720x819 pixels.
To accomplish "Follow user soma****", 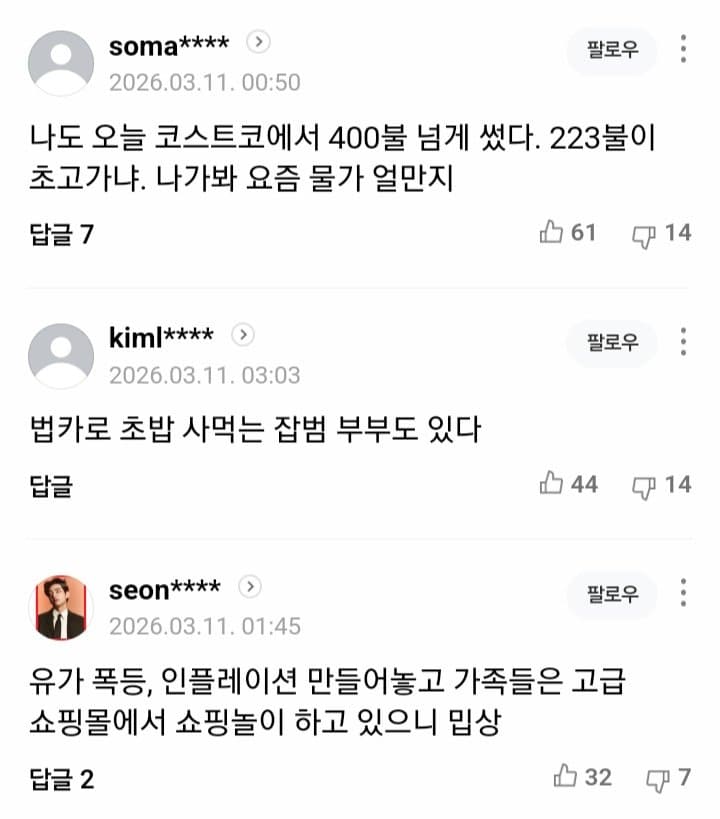I will point(612,49).
